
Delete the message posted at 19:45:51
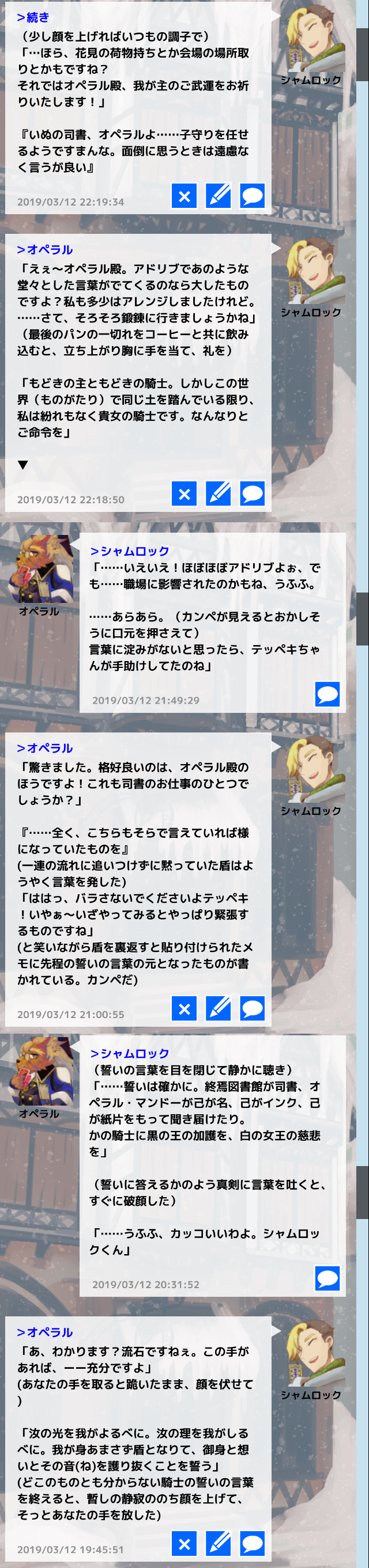[184, 1543]
